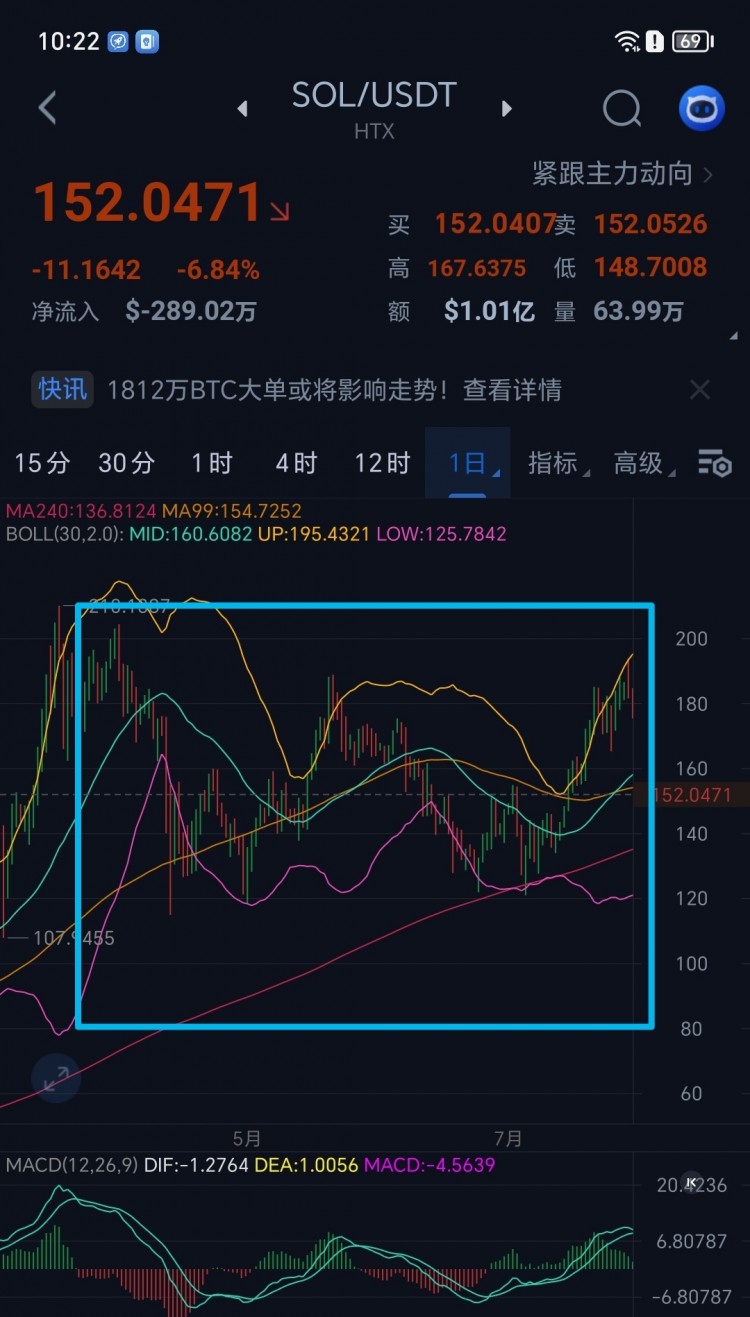Open the 指标 indicators menu
The image size is (750, 1317).
click(554, 463)
